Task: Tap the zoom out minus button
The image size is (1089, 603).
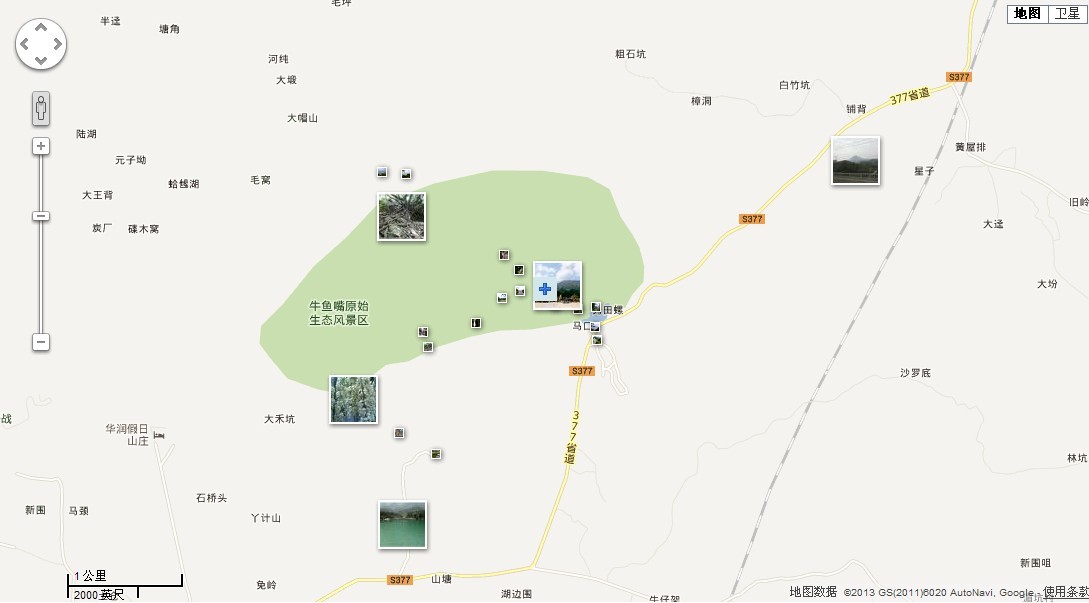Action: (41, 342)
